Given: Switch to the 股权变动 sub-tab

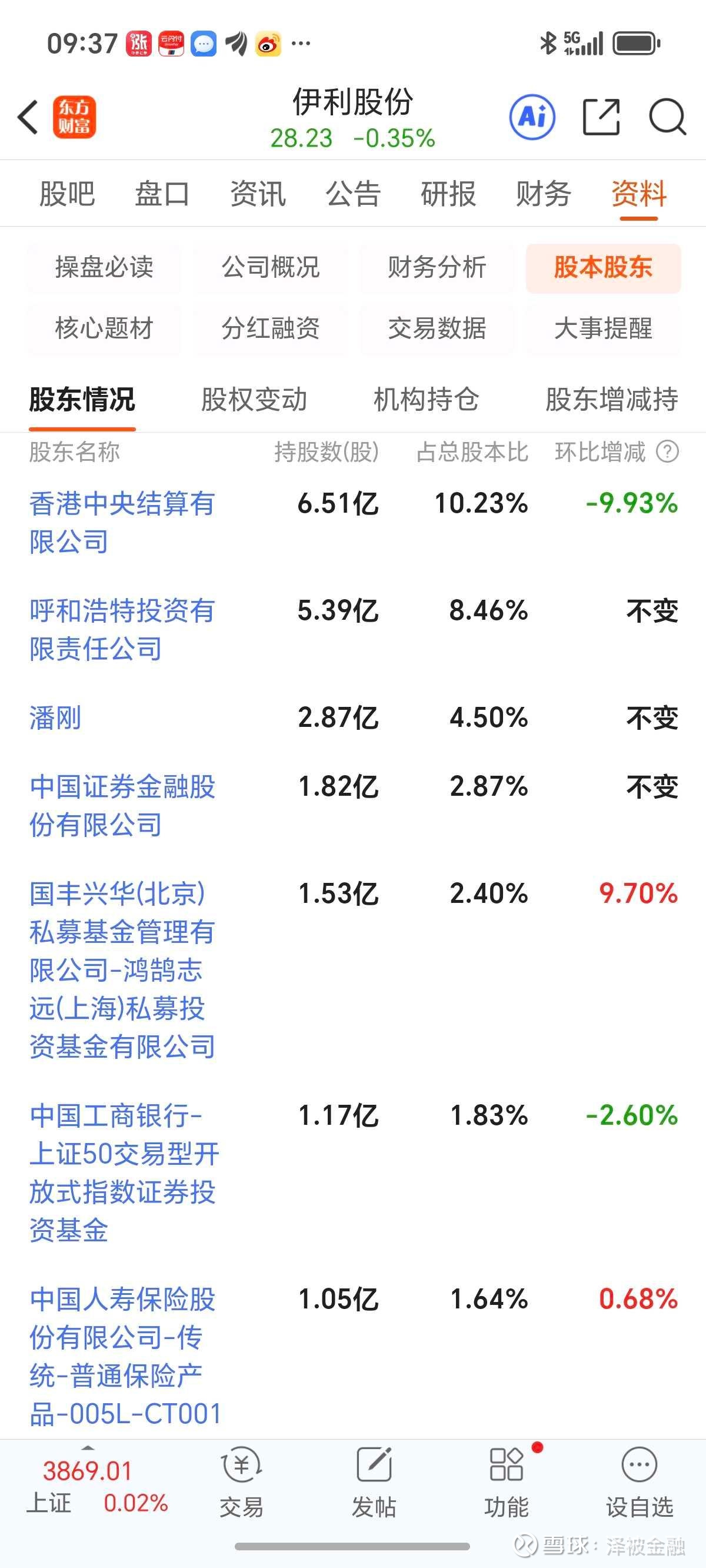Looking at the screenshot, I should (254, 399).
